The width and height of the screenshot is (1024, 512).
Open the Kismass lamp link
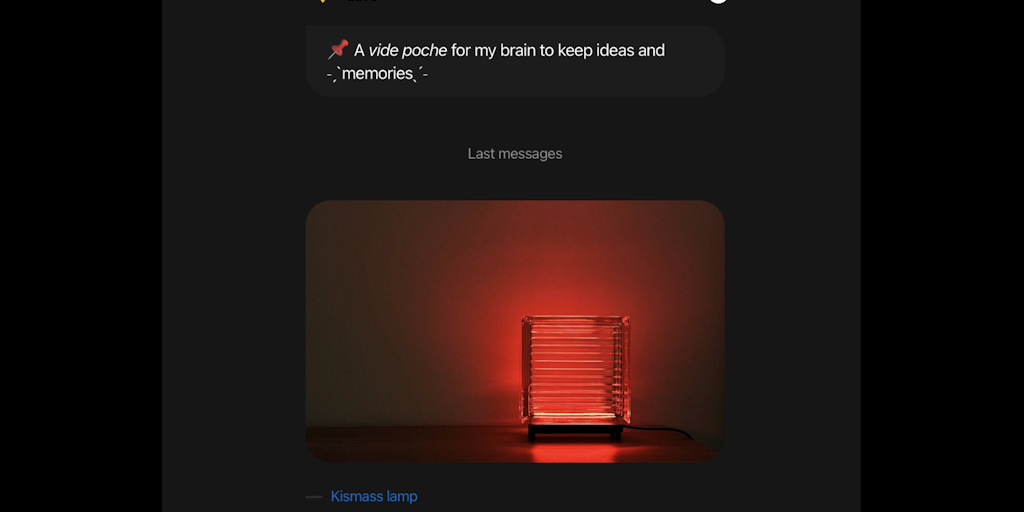(374, 496)
